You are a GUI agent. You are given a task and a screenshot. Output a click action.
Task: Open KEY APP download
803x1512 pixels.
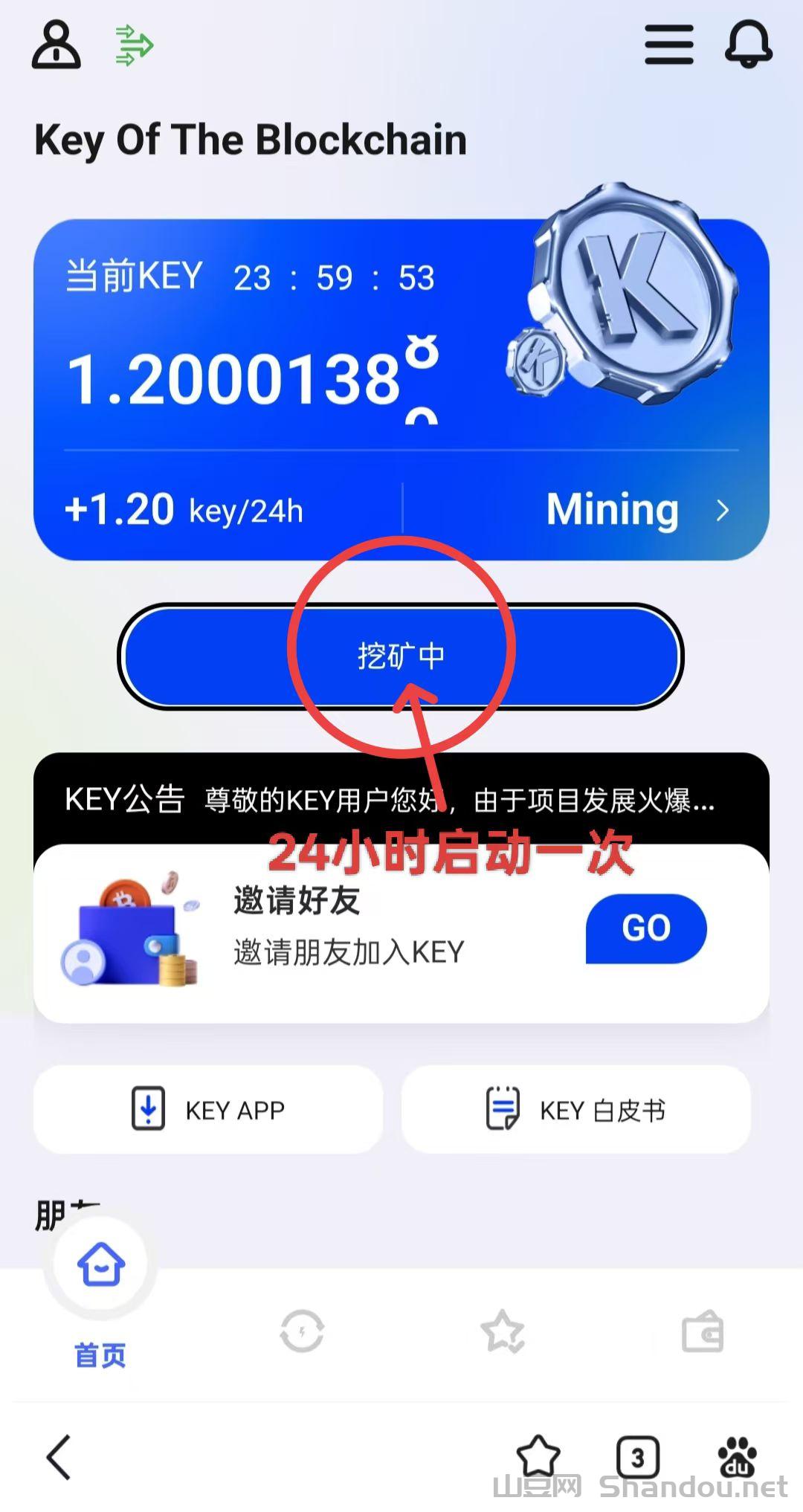coord(208,1109)
